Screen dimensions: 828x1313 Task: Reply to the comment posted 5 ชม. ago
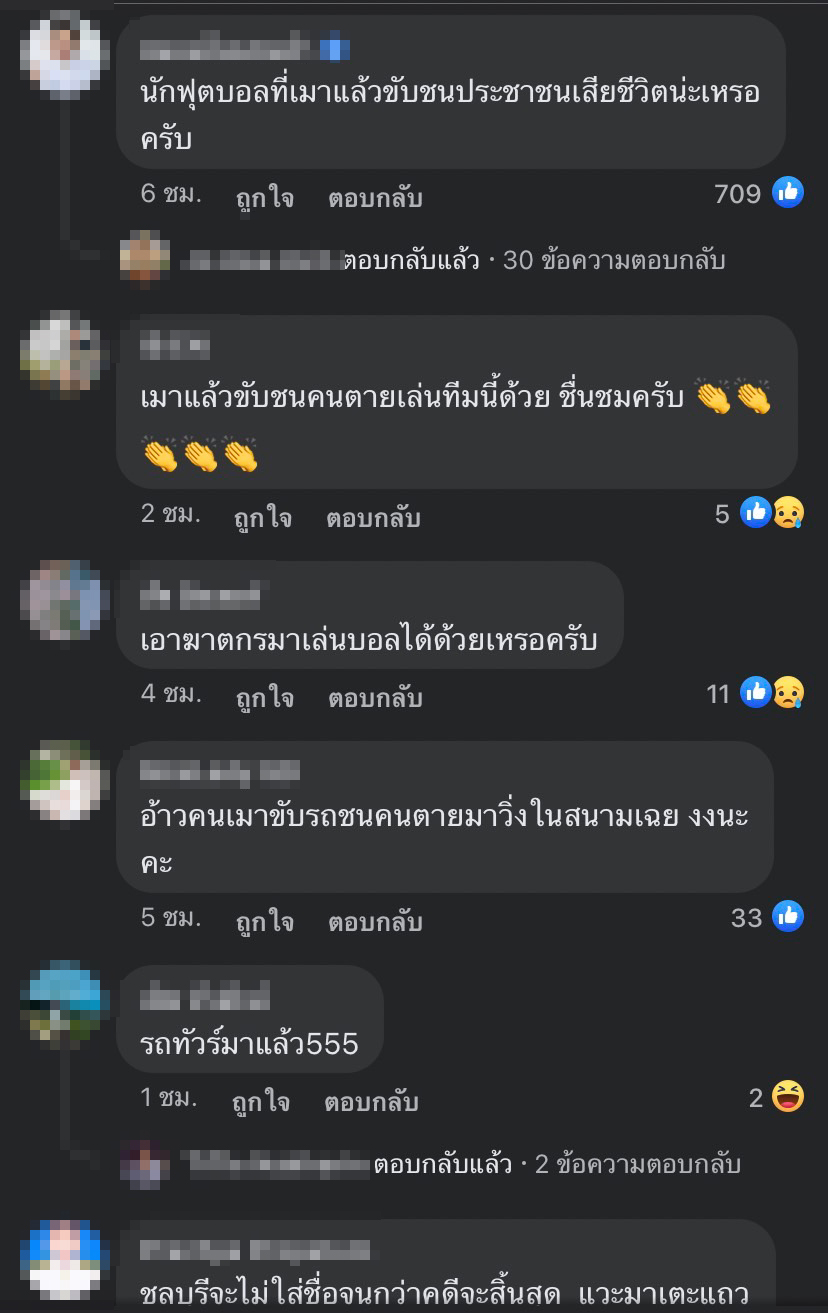click(x=375, y=922)
